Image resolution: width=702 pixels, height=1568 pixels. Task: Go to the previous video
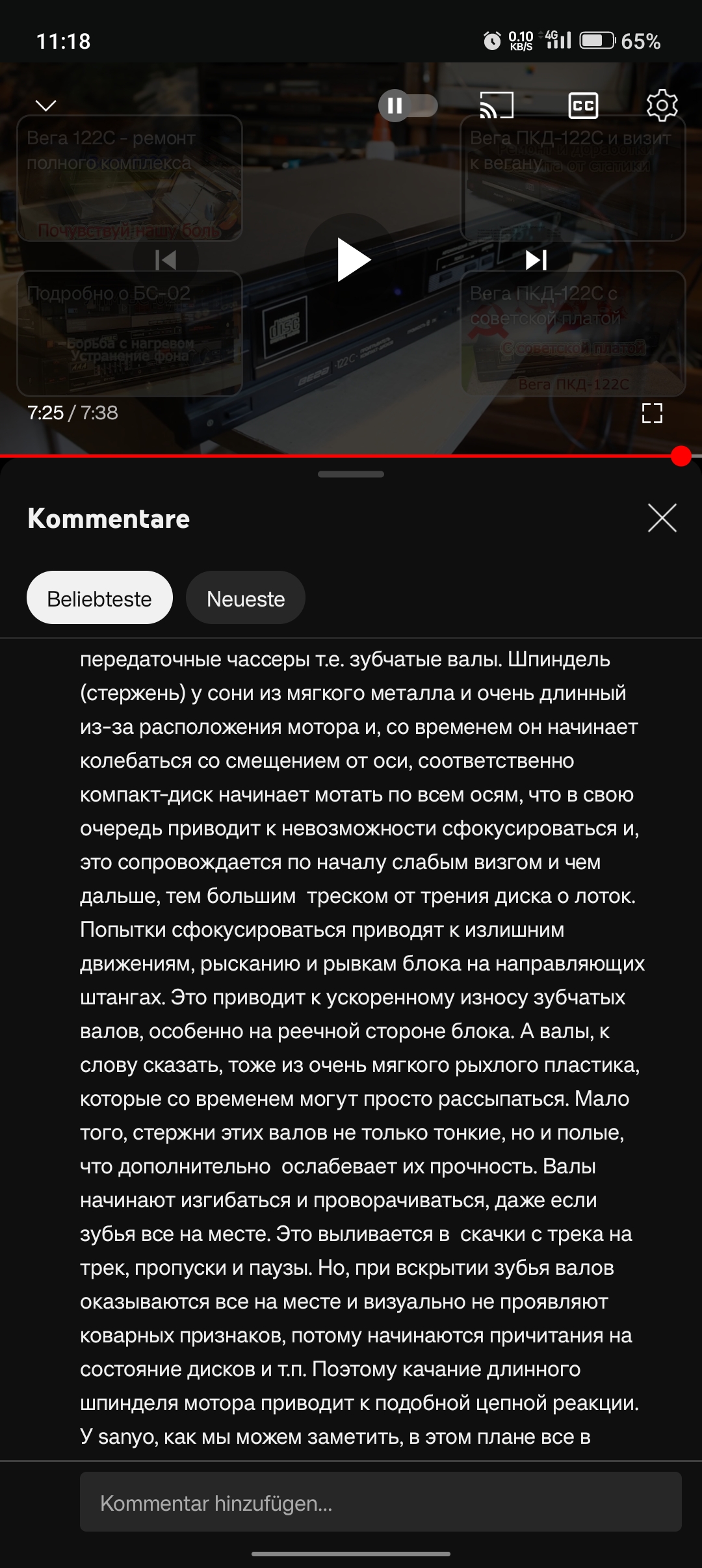click(x=166, y=260)
